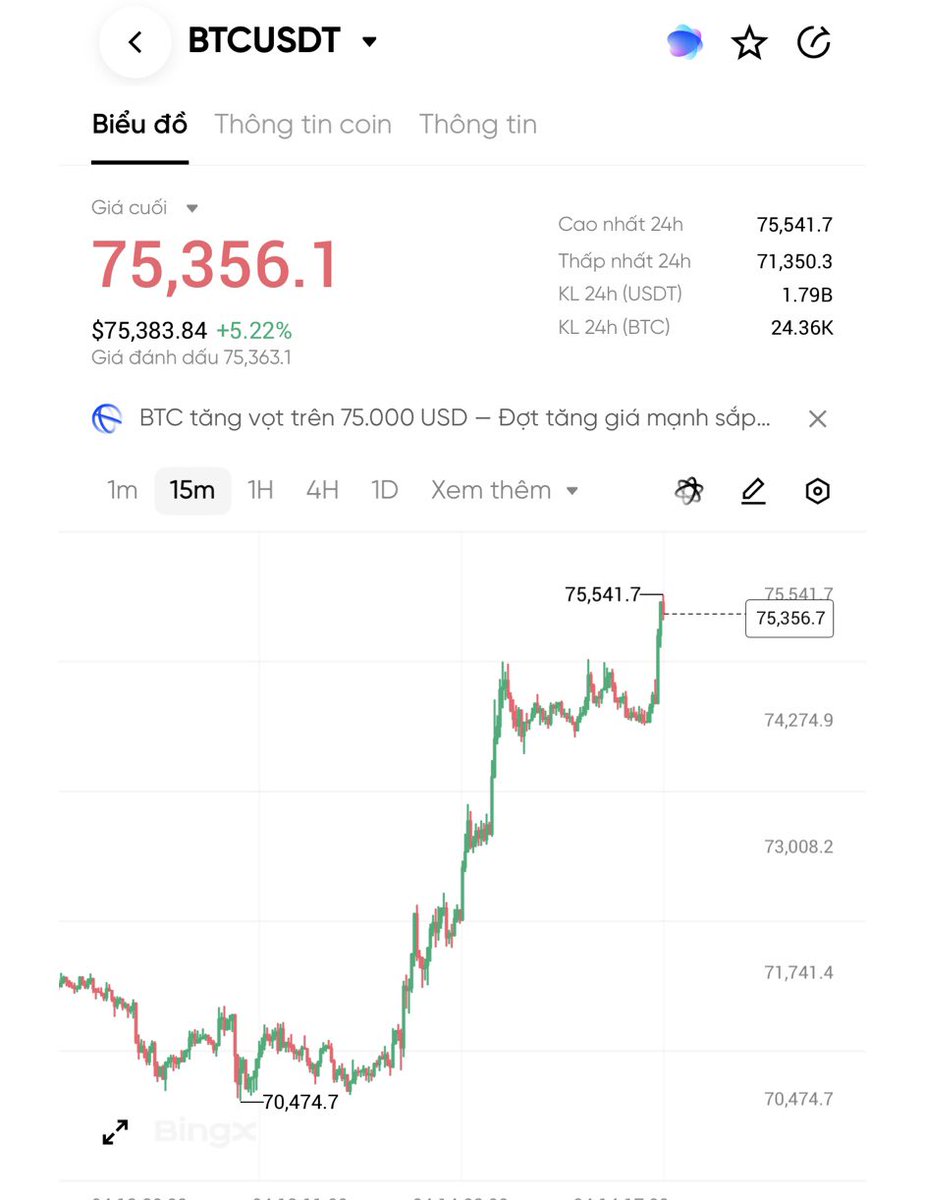Go back using the arrow button
This screenshot has width=925, height=1200.
[135, 42]
